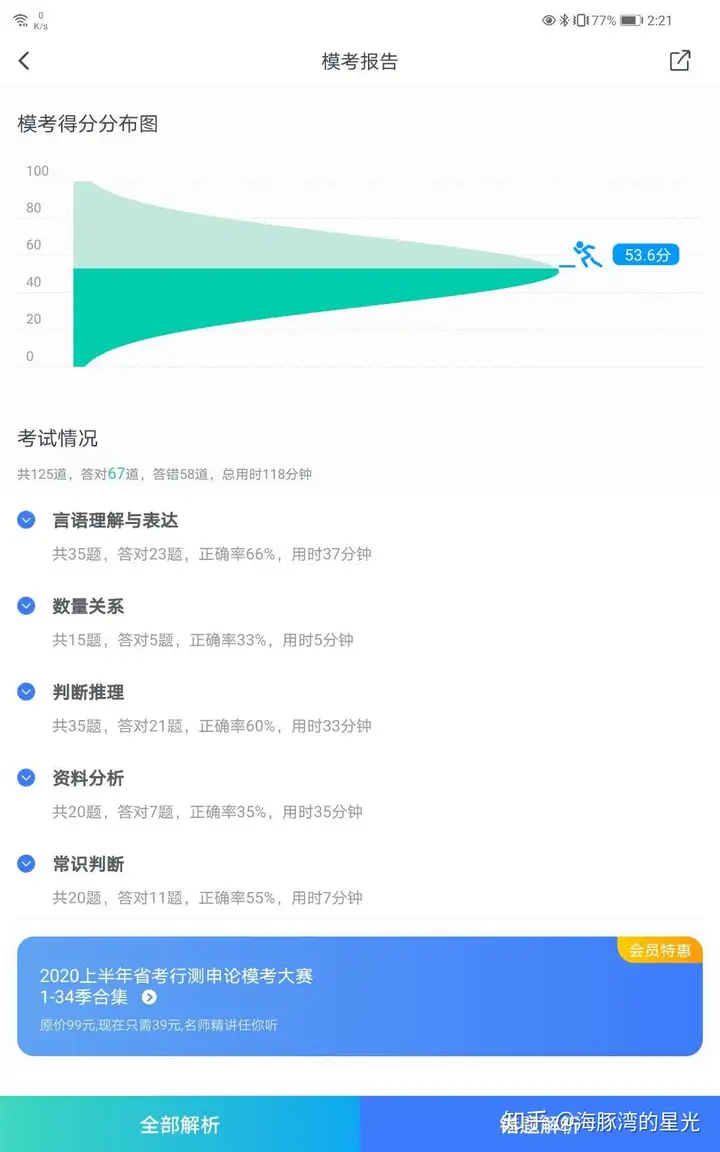Viewport: 720px width, 1152px height.
Task: Expand the 数量关系 section
Action: coord(26,606)
